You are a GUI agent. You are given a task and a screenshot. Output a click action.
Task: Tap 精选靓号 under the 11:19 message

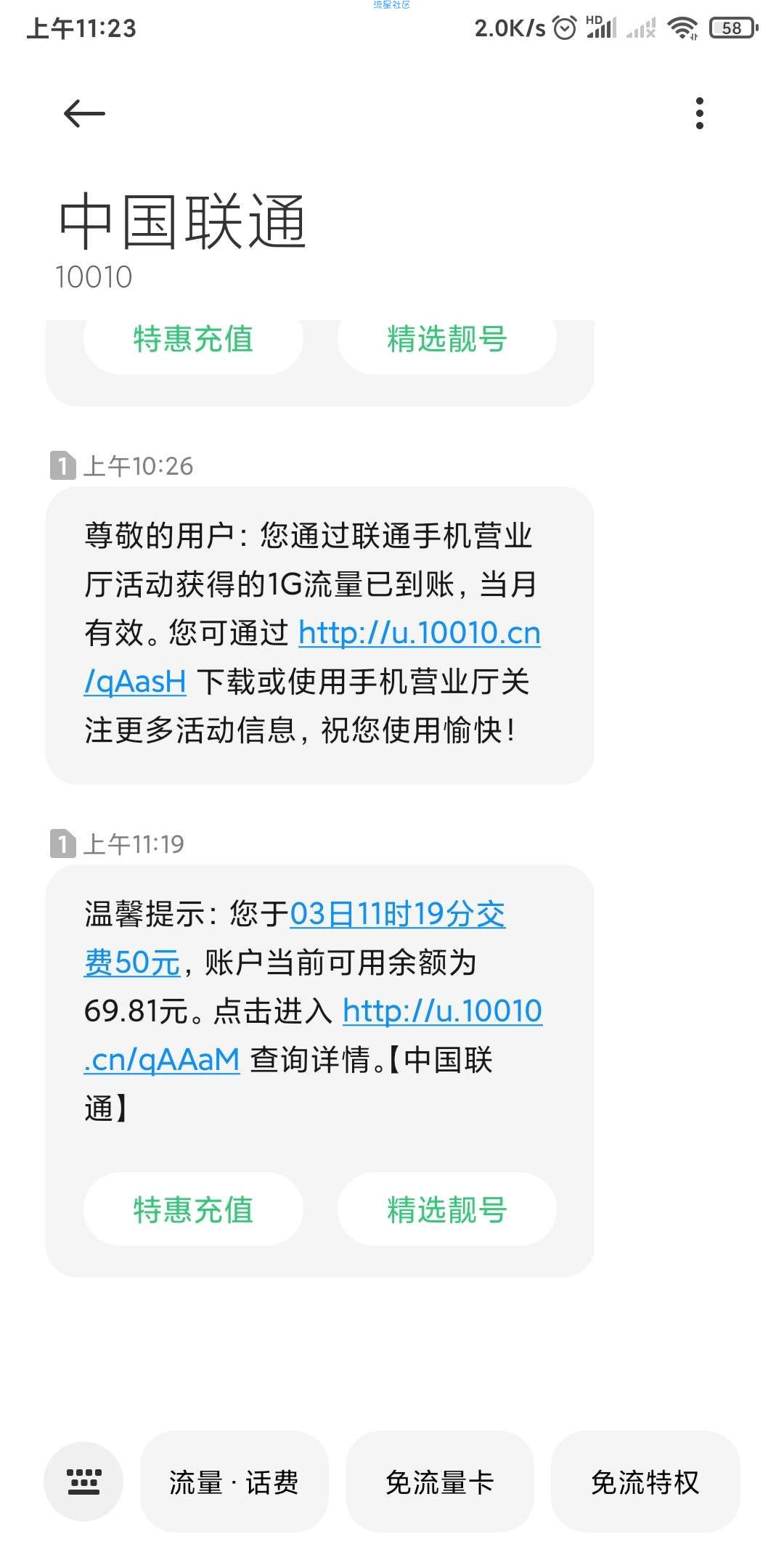[446, 1209]
